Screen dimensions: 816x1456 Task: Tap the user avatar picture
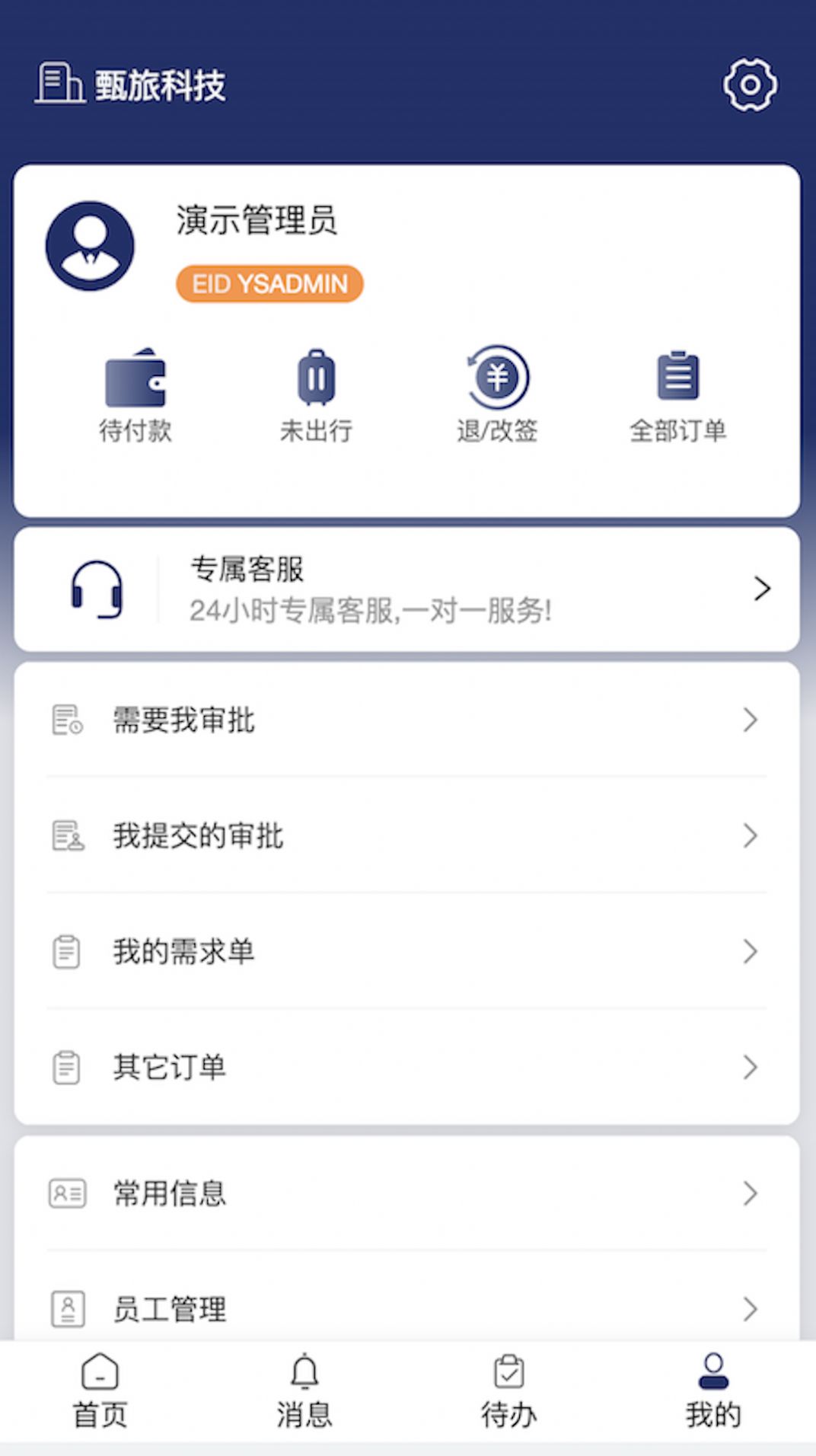89,244
